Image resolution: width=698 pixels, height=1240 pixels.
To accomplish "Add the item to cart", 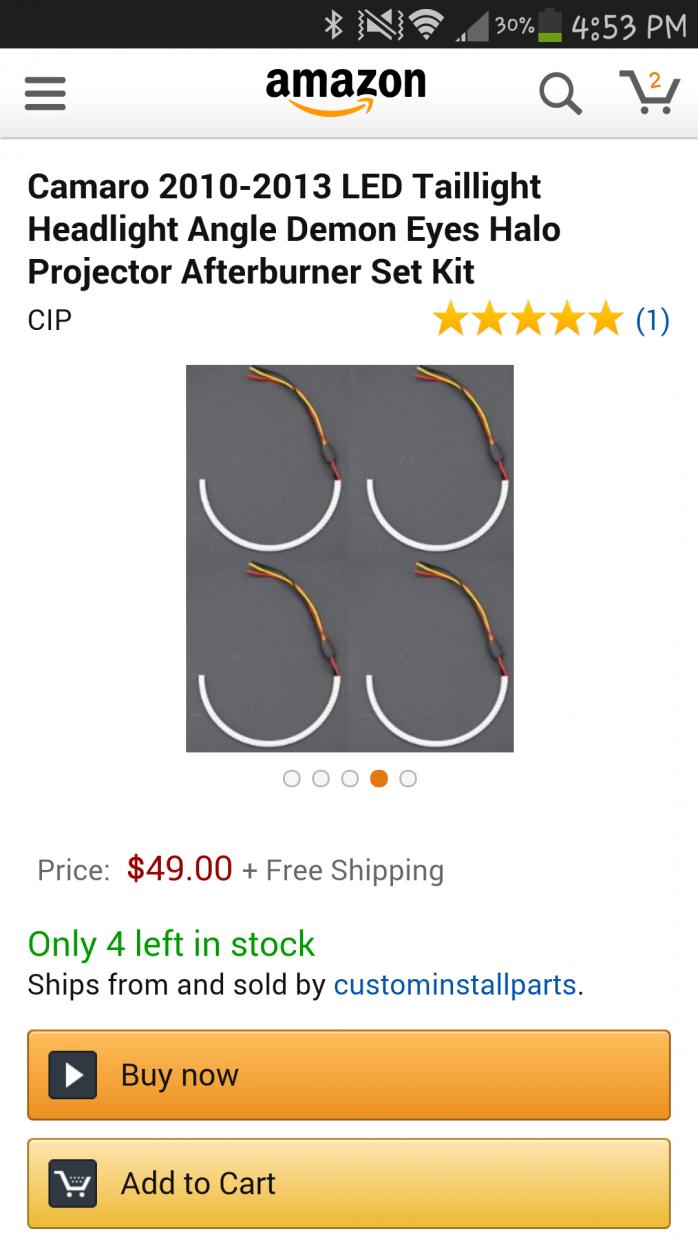I will tap(348, 1183).
